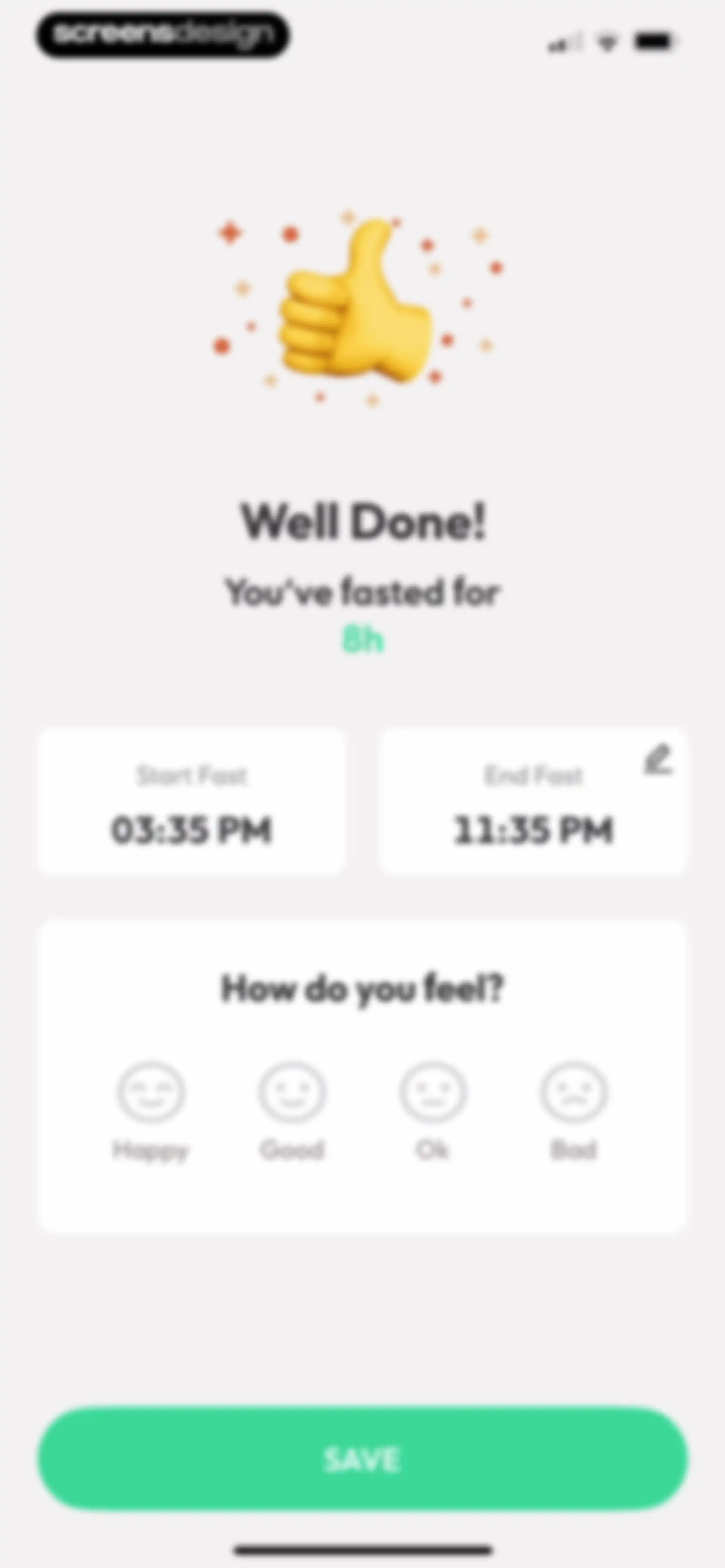Image resolution: width=725 pixels, height=1568 pixels.
Task: Select the Happy mood face
Action: coord(150,1092)
